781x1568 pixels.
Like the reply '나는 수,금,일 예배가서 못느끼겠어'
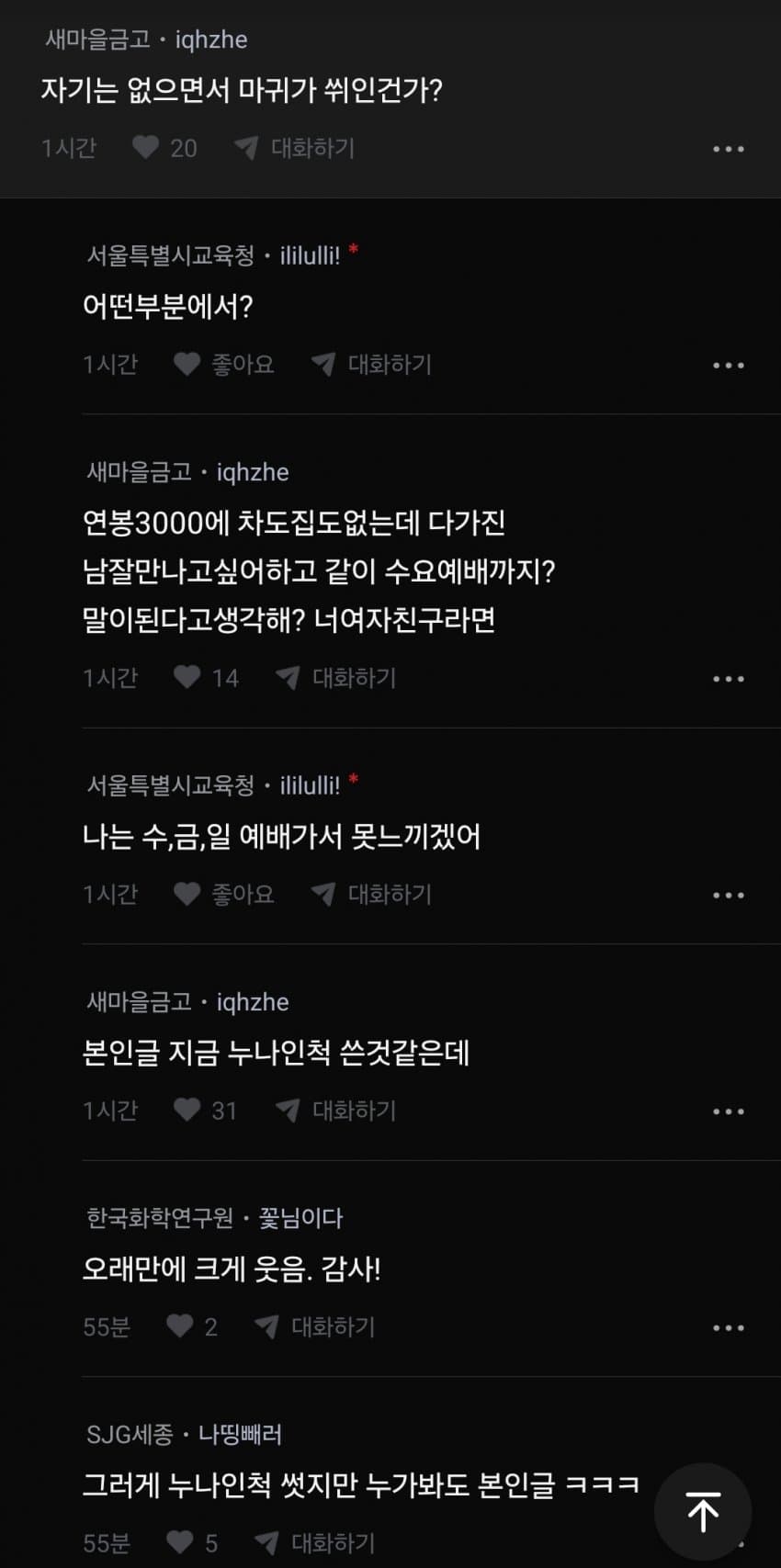(187, 894)
